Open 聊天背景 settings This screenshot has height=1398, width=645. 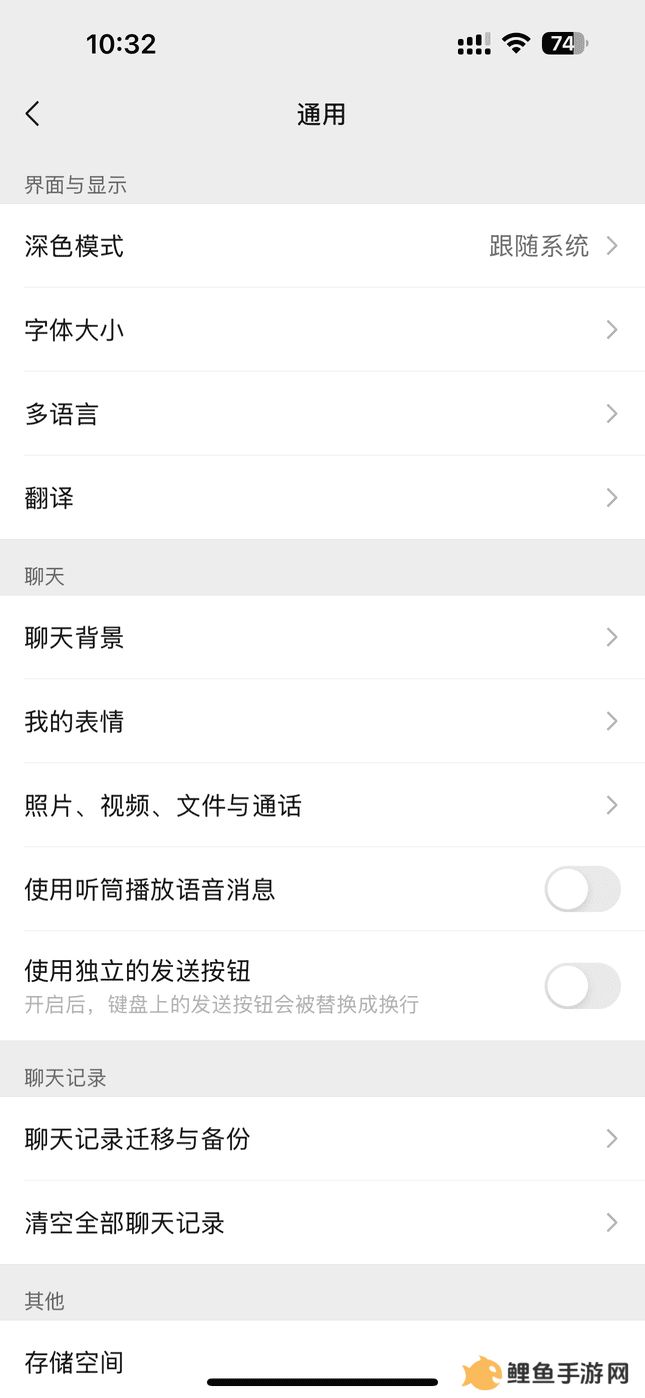[322, 637]
